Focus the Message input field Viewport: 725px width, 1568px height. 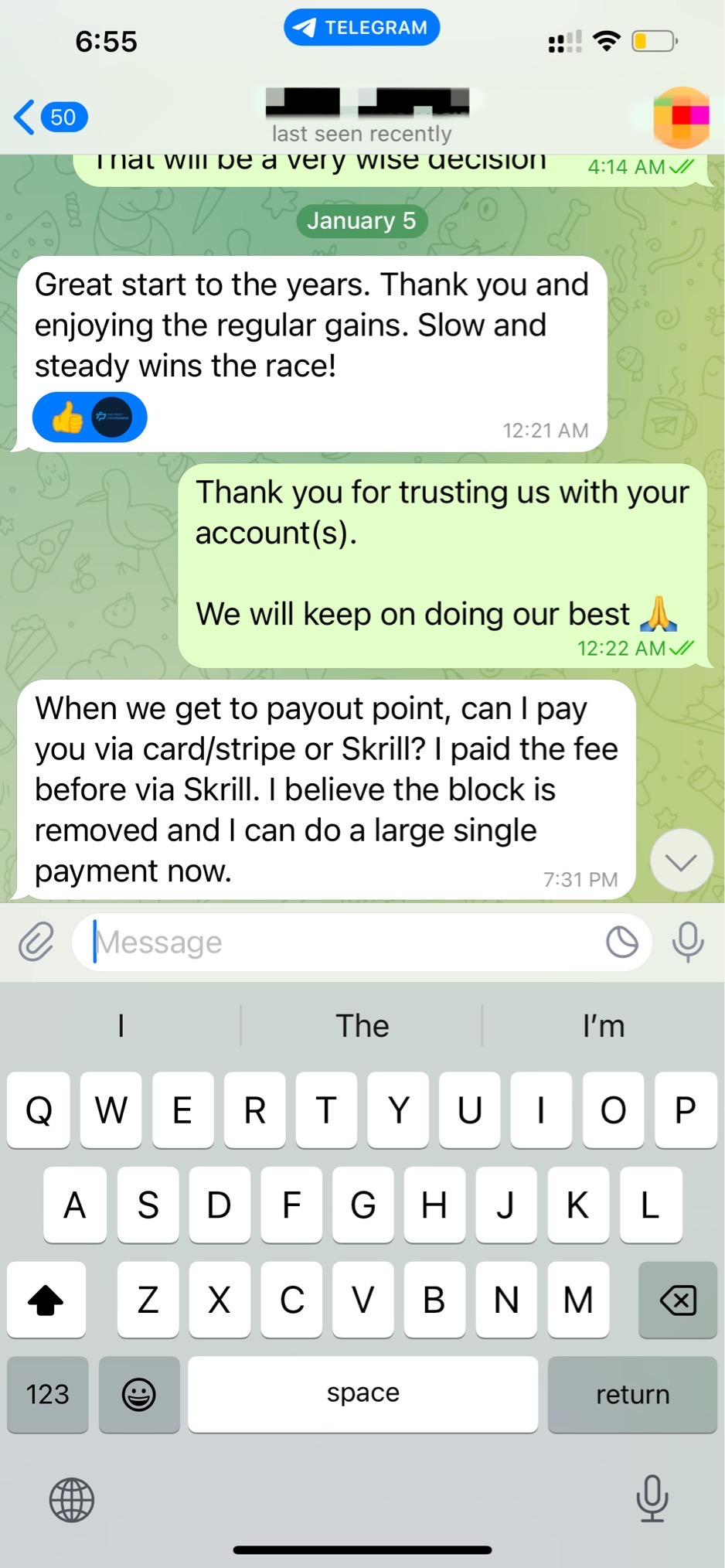click(340, 942)
